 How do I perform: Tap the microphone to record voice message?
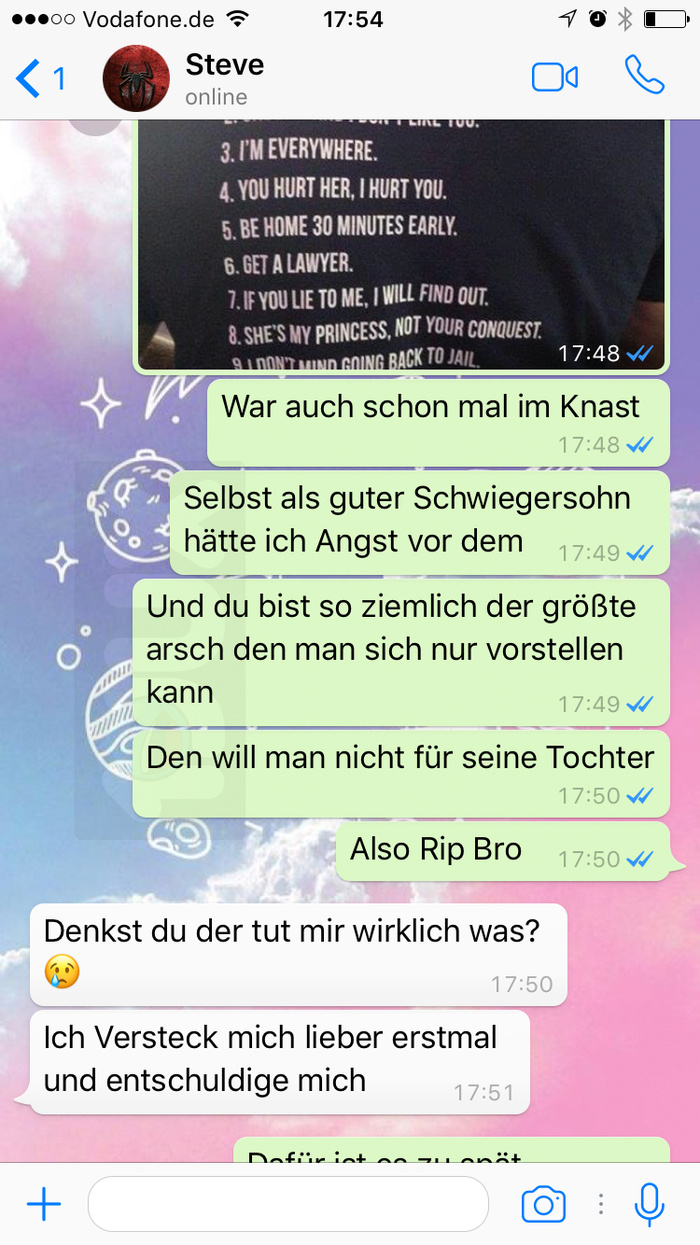[x=649, y=1205]
